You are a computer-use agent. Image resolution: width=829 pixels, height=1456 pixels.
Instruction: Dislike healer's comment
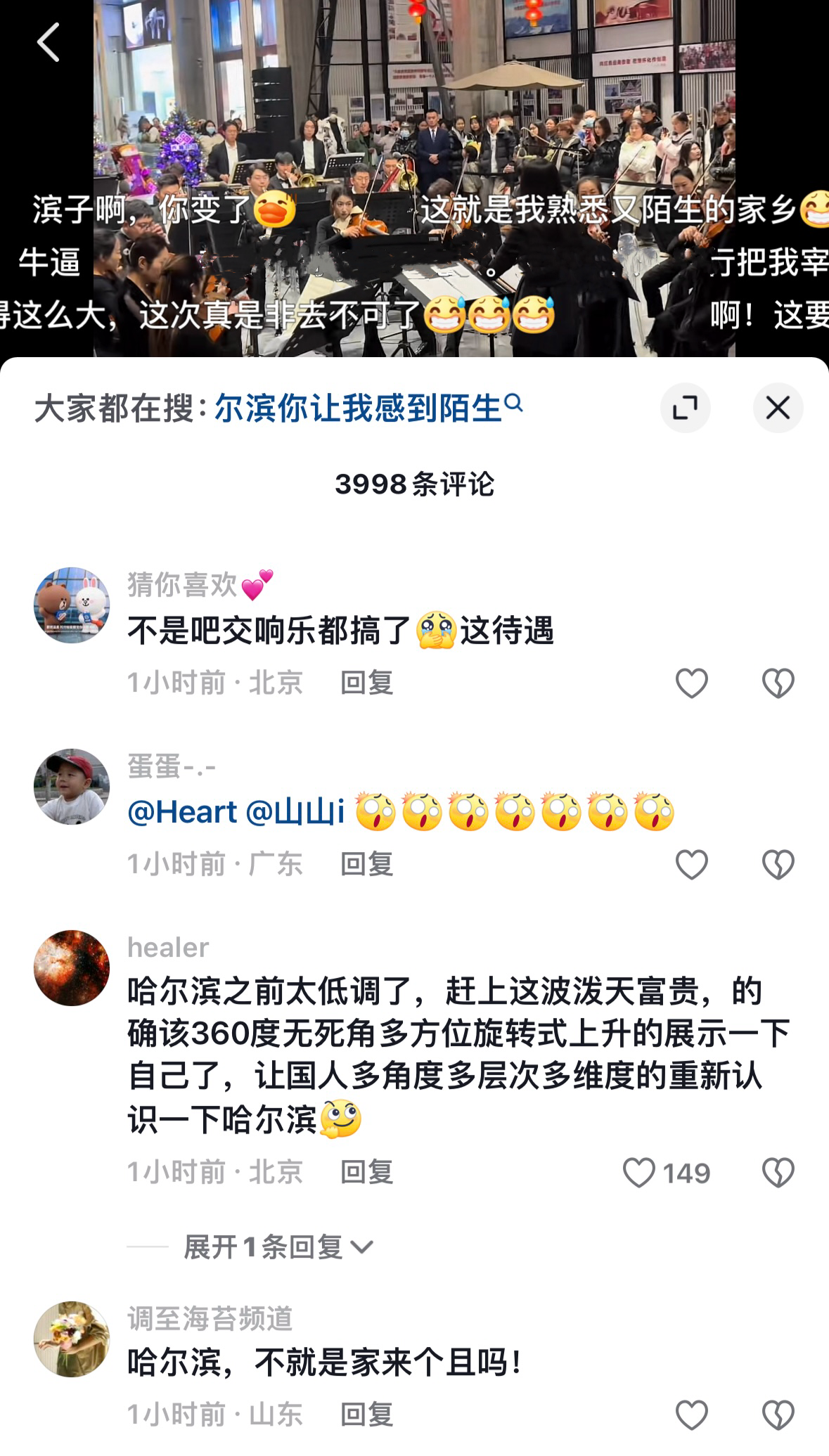click(x=778, y=1173)
